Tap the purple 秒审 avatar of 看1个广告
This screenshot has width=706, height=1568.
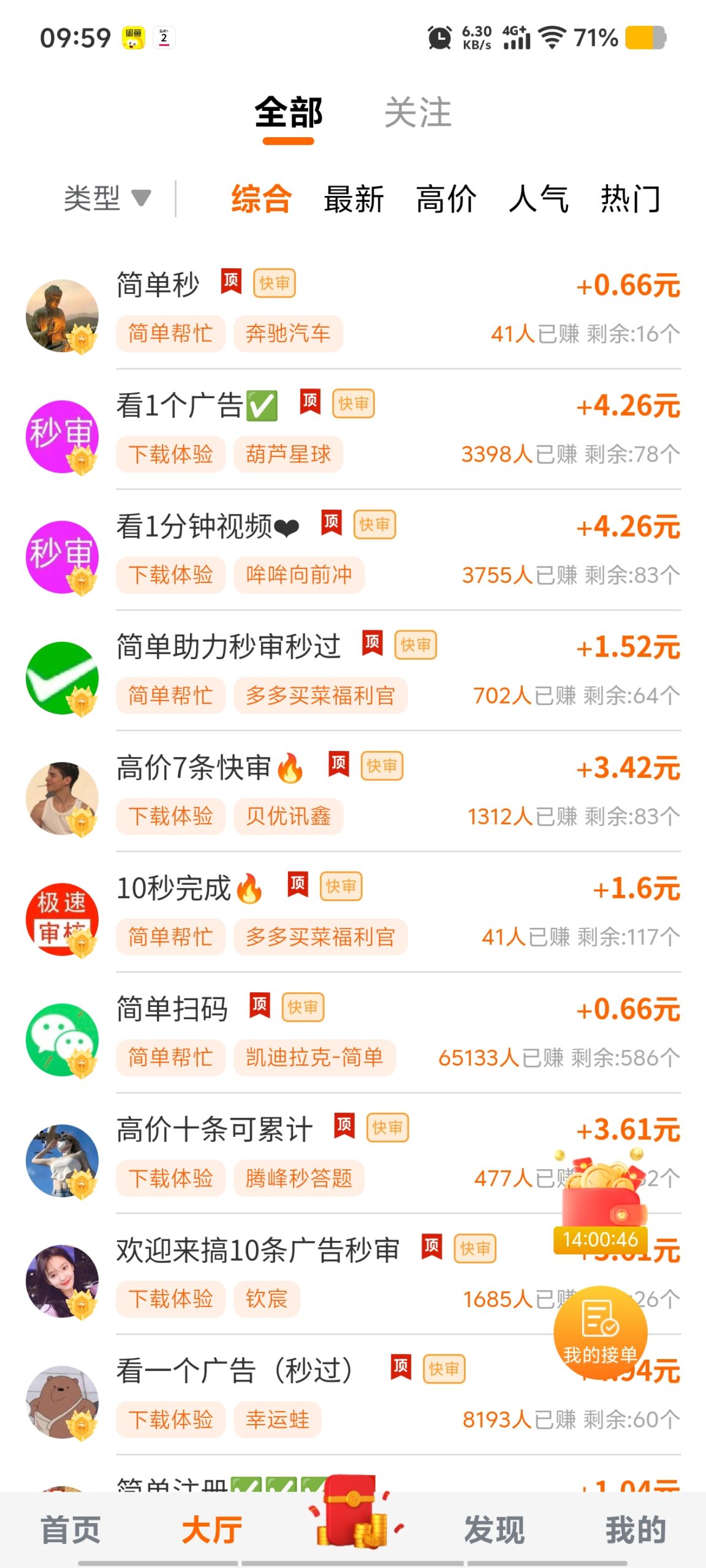click(64, 435)
